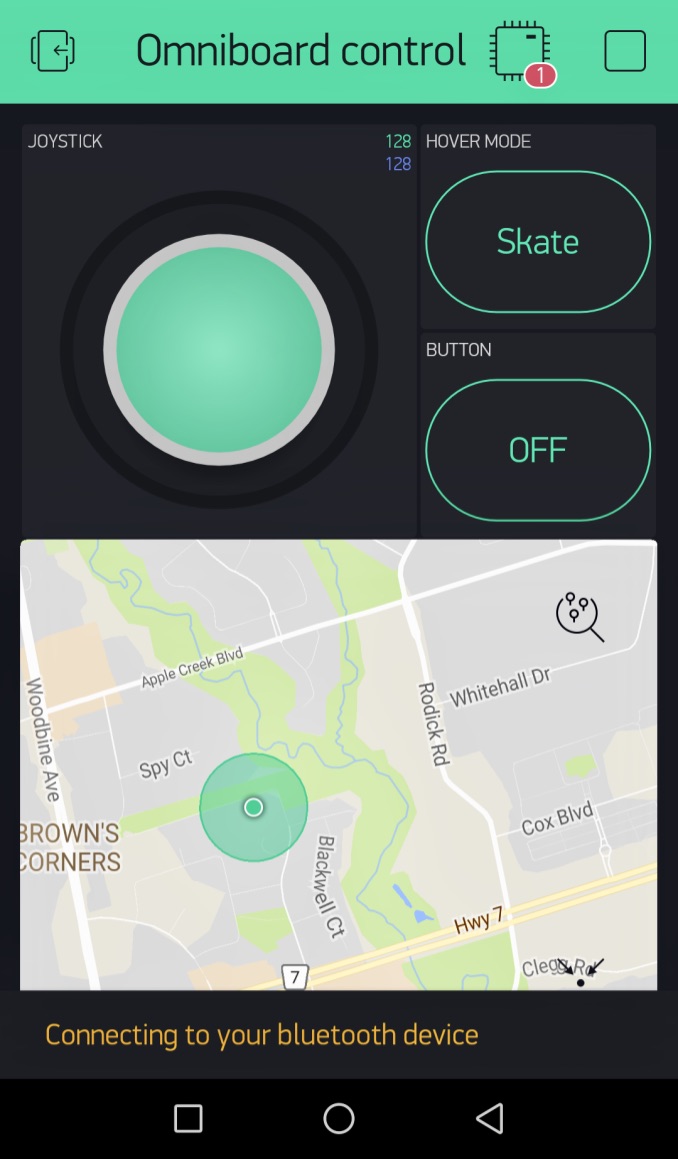Tap the Skate hover mode button
Screen dimensions: 678x1159
(x=538, y=242)
